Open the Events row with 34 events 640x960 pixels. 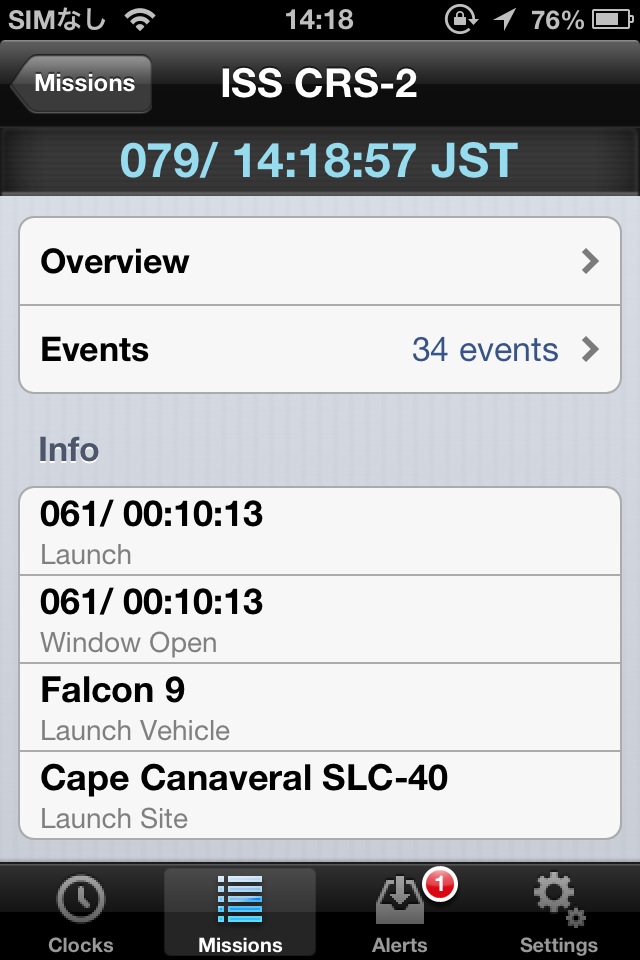(x=320, y=350)
